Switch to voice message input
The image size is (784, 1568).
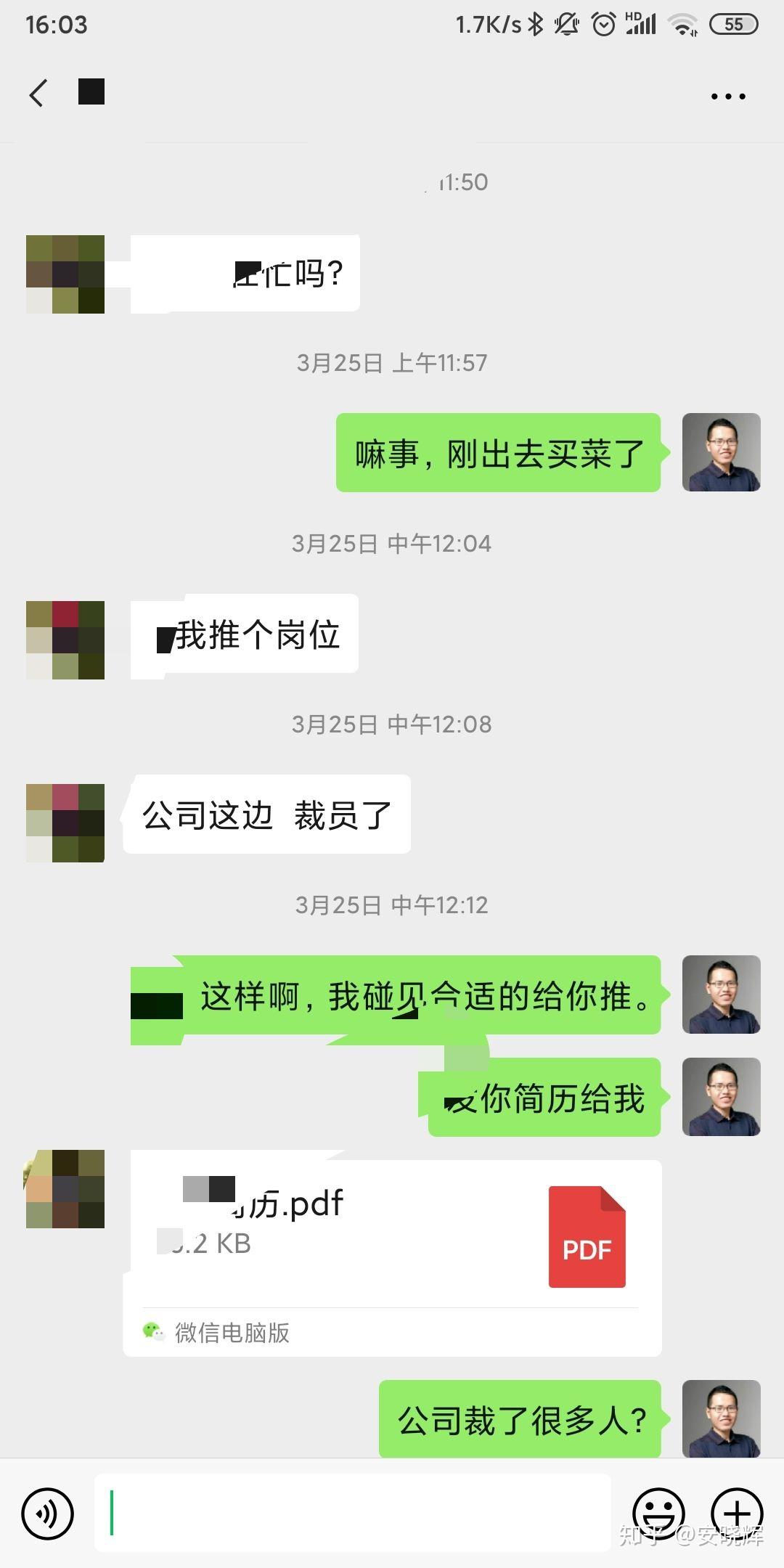(48, 1514)
